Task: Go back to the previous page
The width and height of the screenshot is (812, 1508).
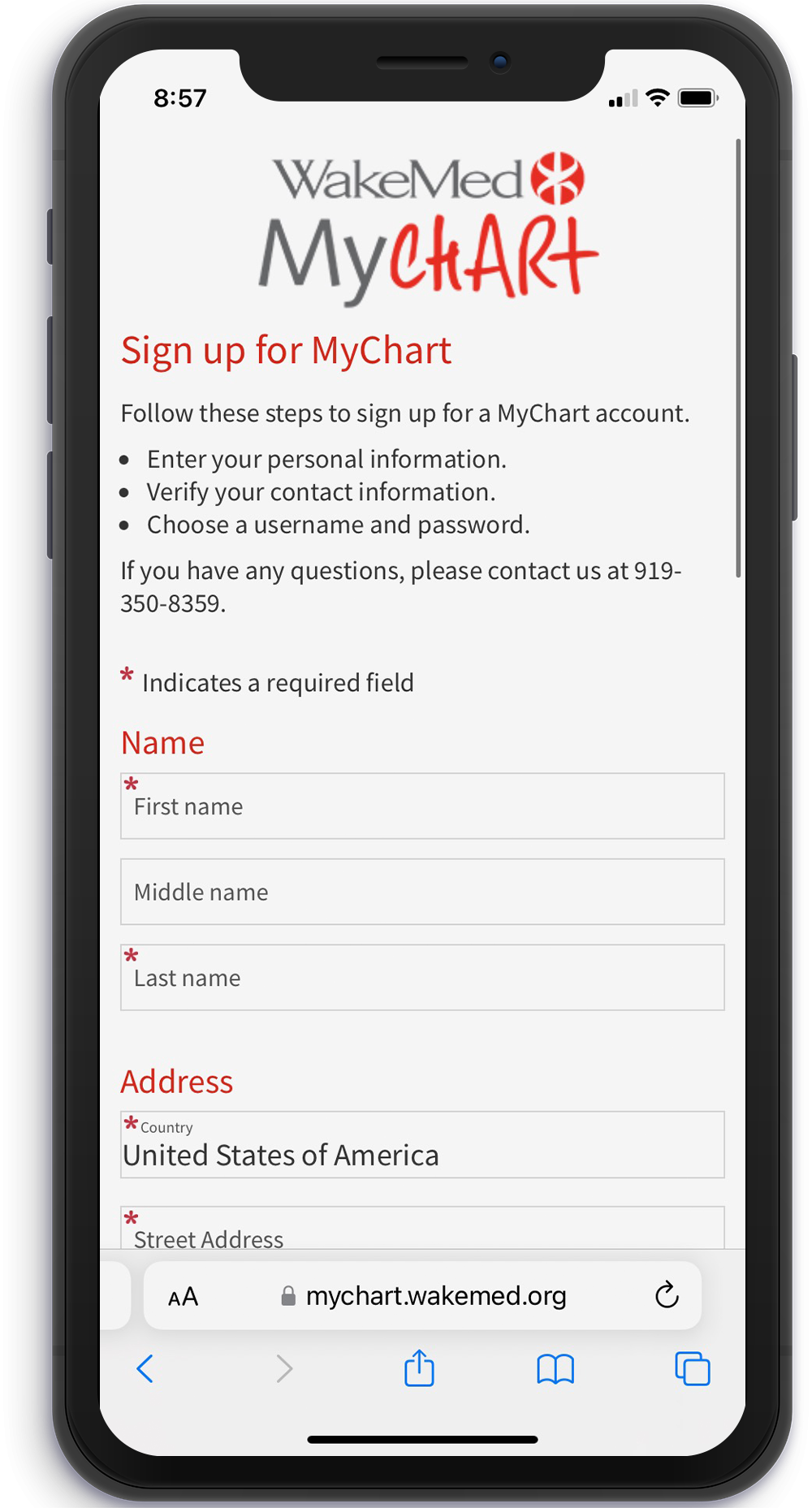Action: click(145, 1369)
